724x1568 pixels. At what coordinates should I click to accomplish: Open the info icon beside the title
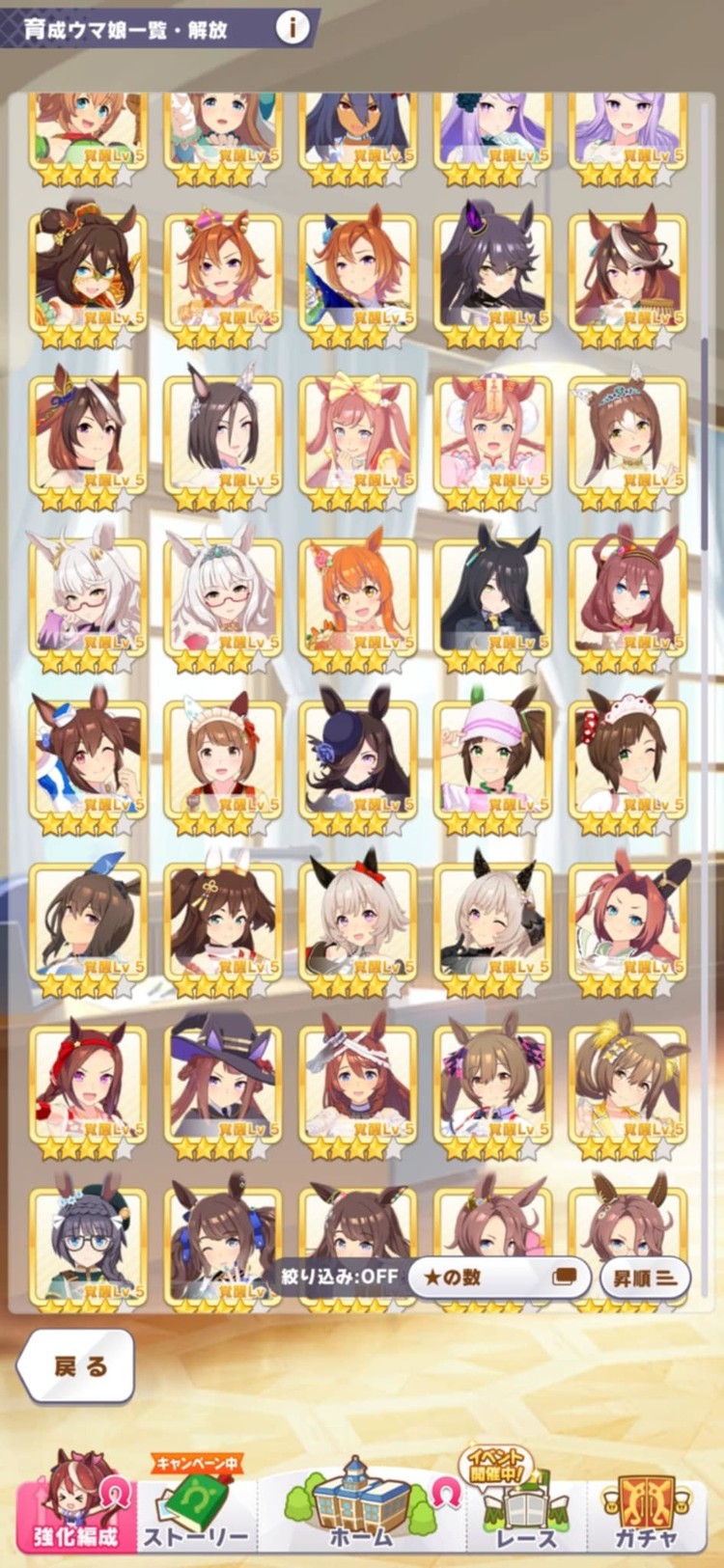pos(292,28)
